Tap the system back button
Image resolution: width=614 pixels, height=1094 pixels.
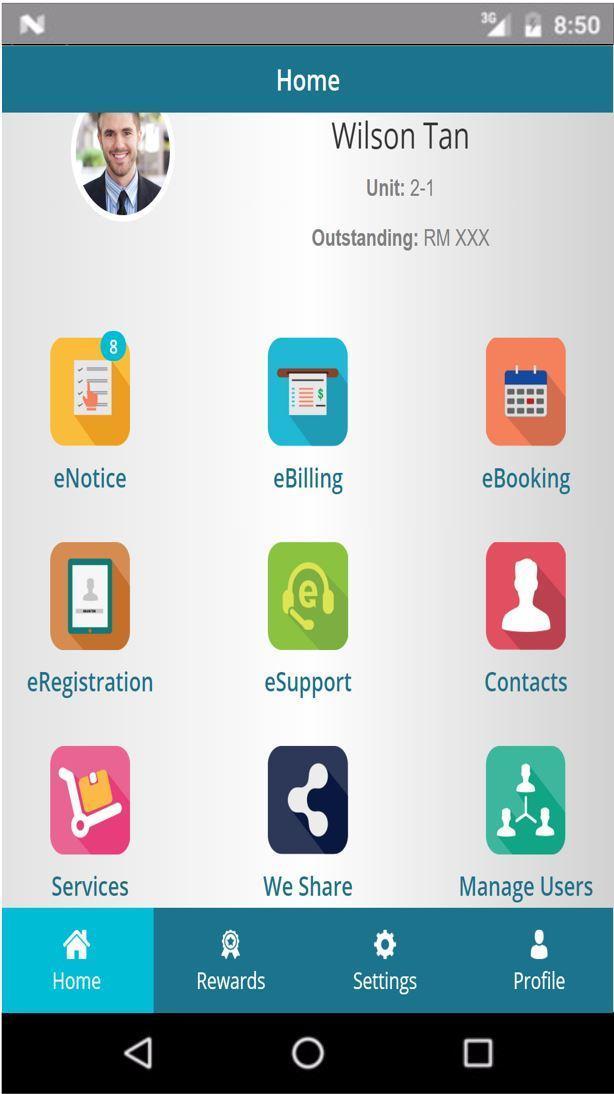138,1052
